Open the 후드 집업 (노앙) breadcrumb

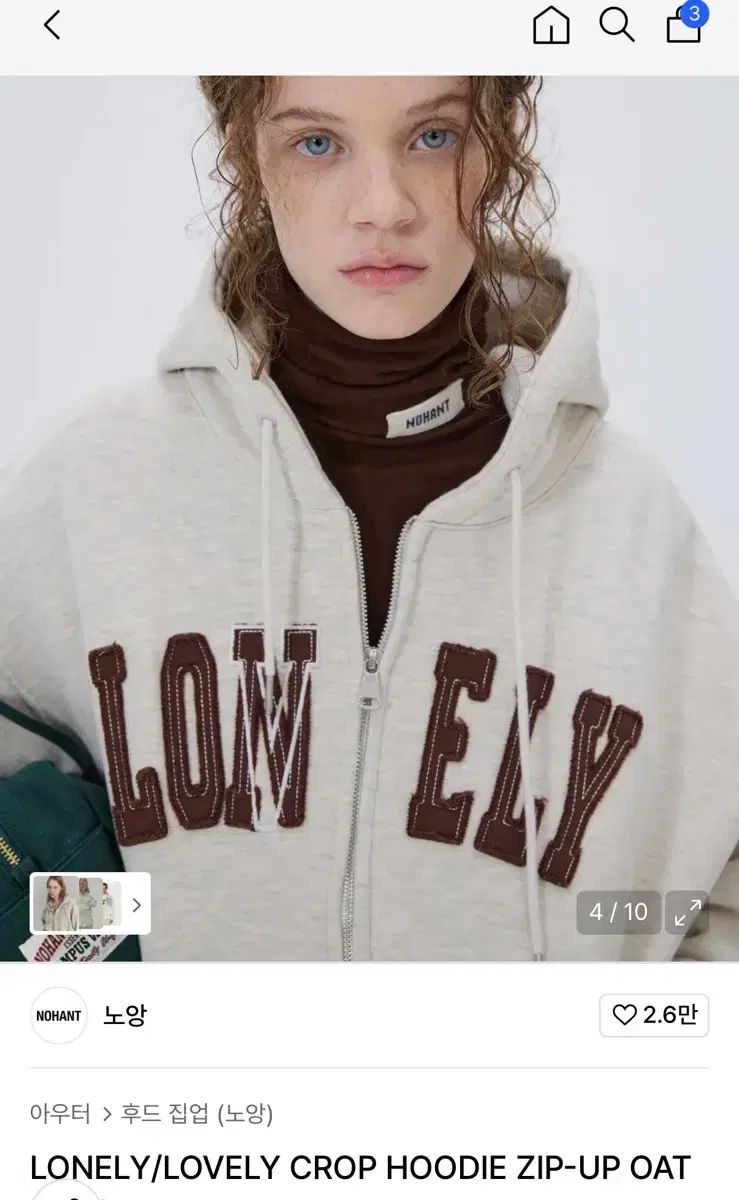(x=197, y=1113)
